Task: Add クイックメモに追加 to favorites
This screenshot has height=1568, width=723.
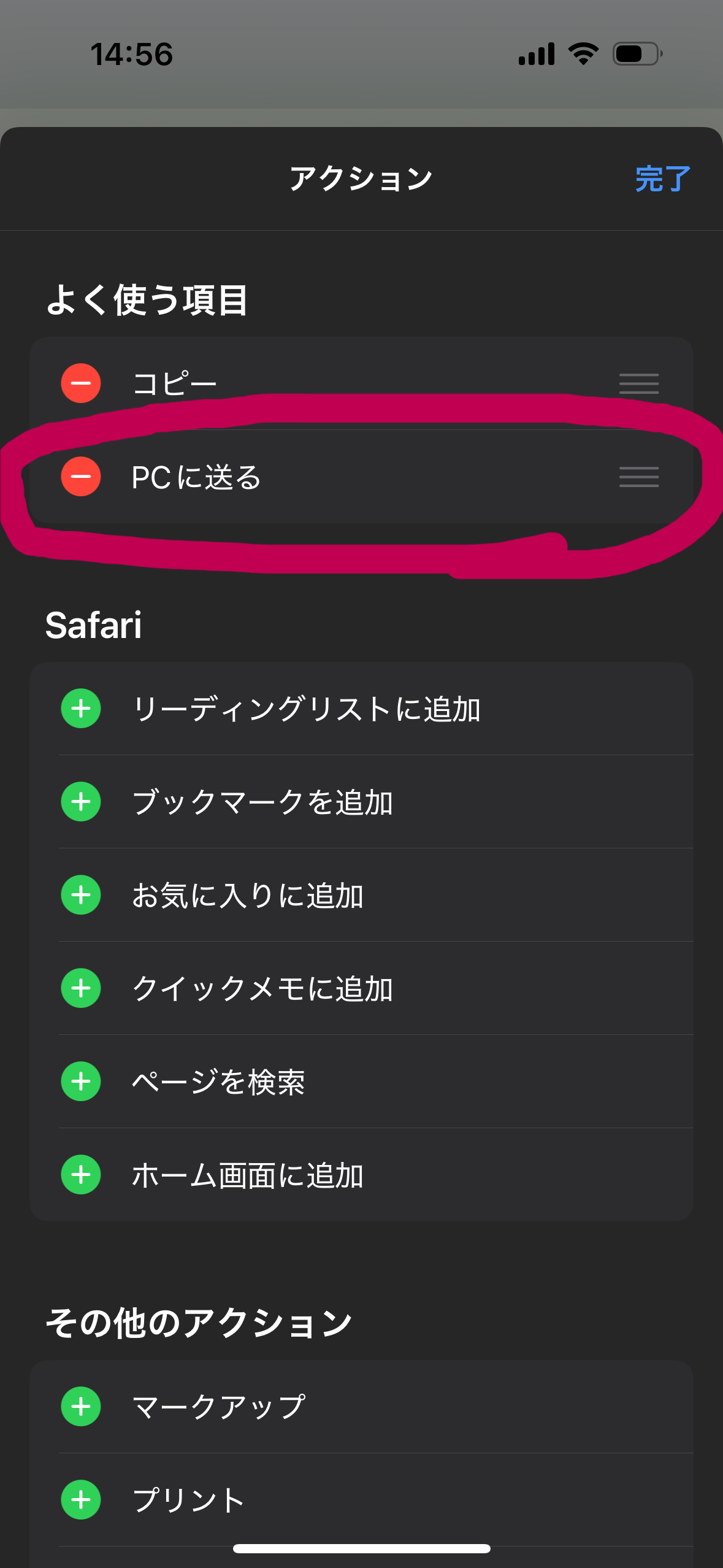Action: click(81, 988)
